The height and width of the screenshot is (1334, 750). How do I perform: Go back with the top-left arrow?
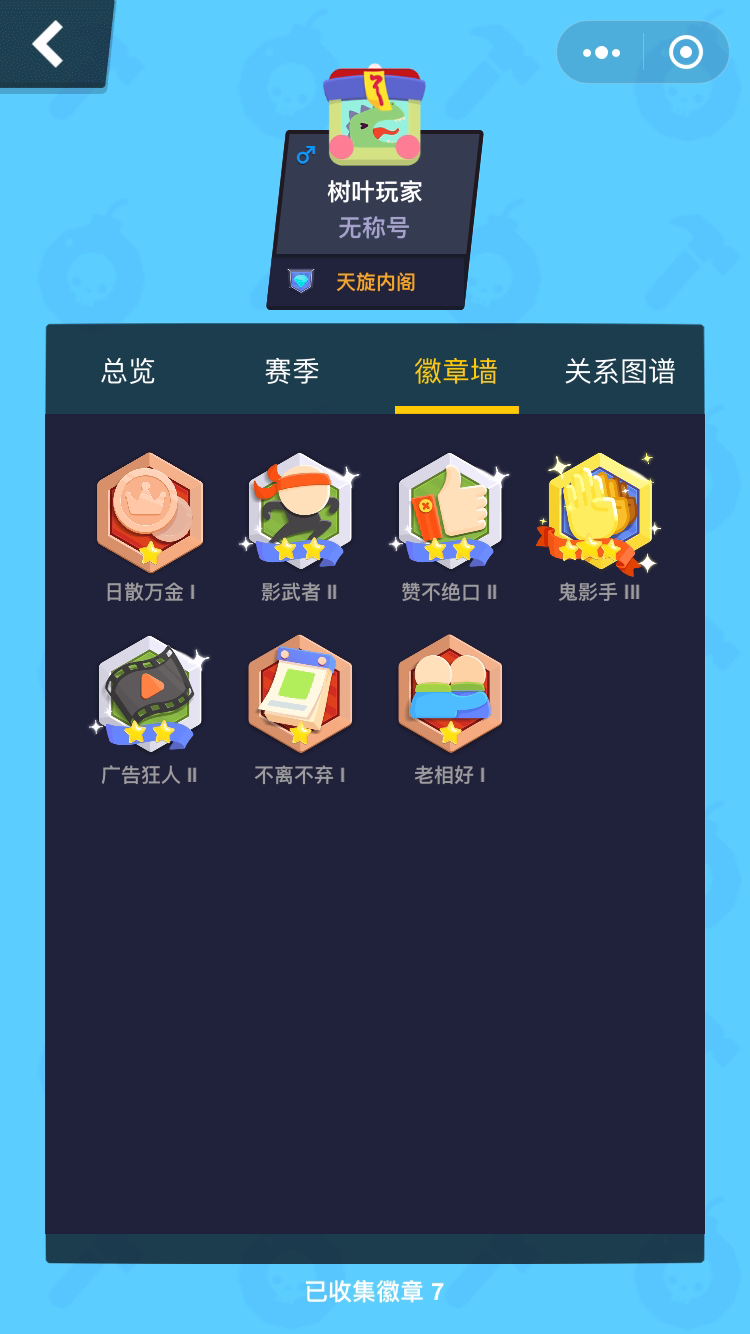[x=49, y=43]
